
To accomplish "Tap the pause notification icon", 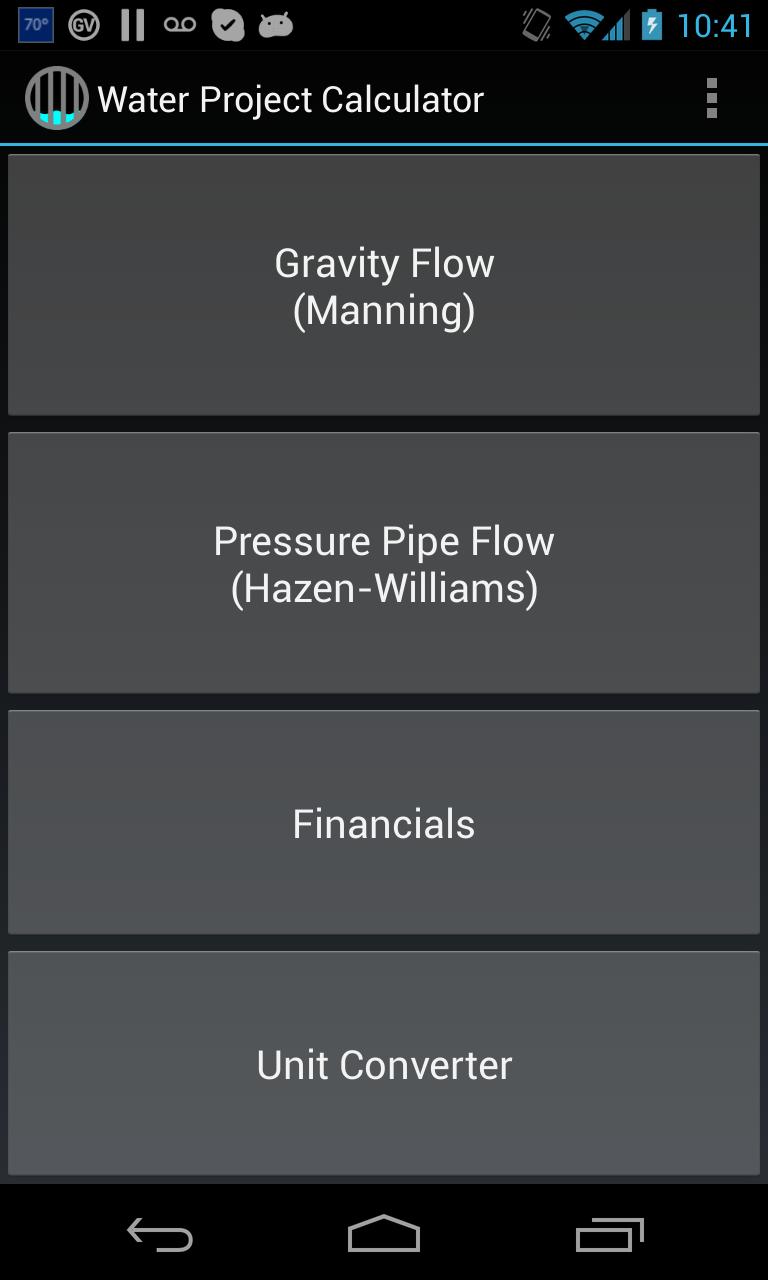I will point(131,24).
